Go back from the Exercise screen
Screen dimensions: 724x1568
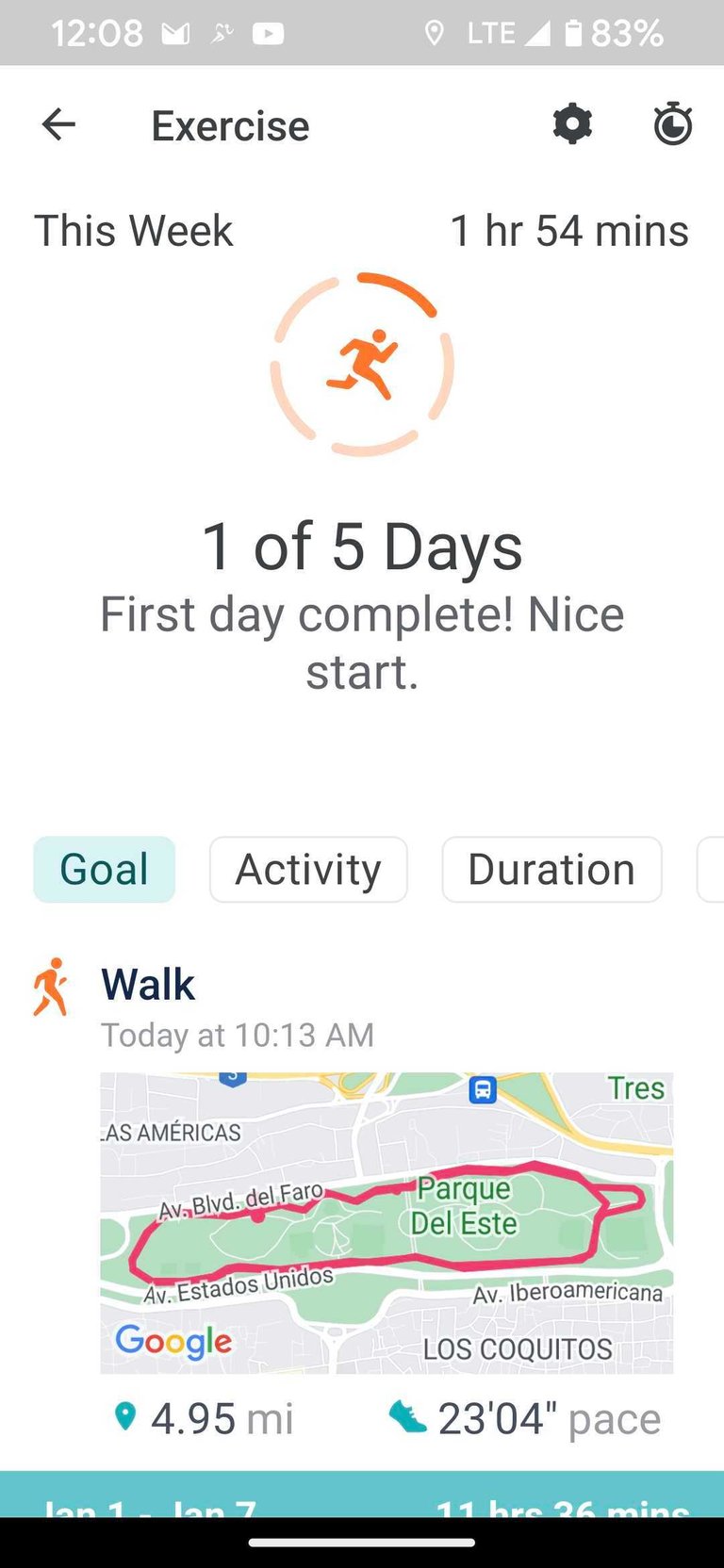(x=58, y=124)
